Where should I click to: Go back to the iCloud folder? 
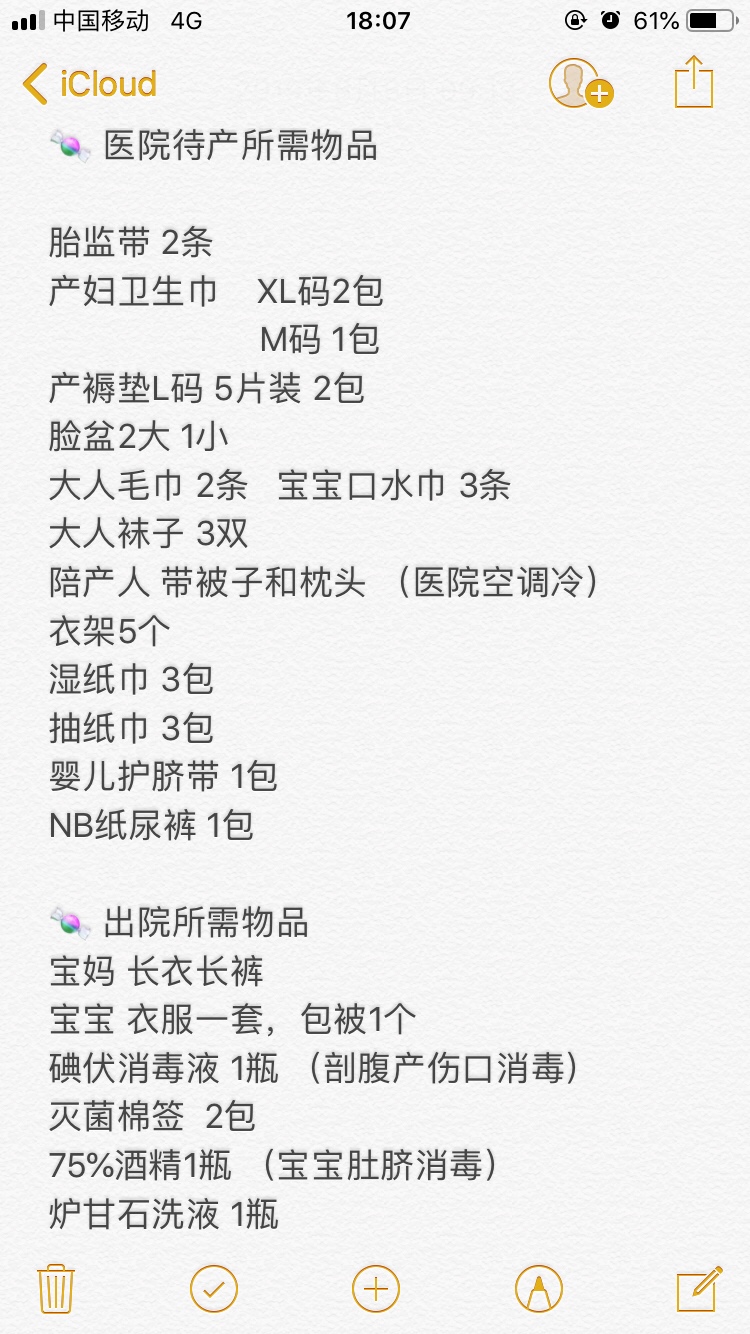click(x=90, y=83)
